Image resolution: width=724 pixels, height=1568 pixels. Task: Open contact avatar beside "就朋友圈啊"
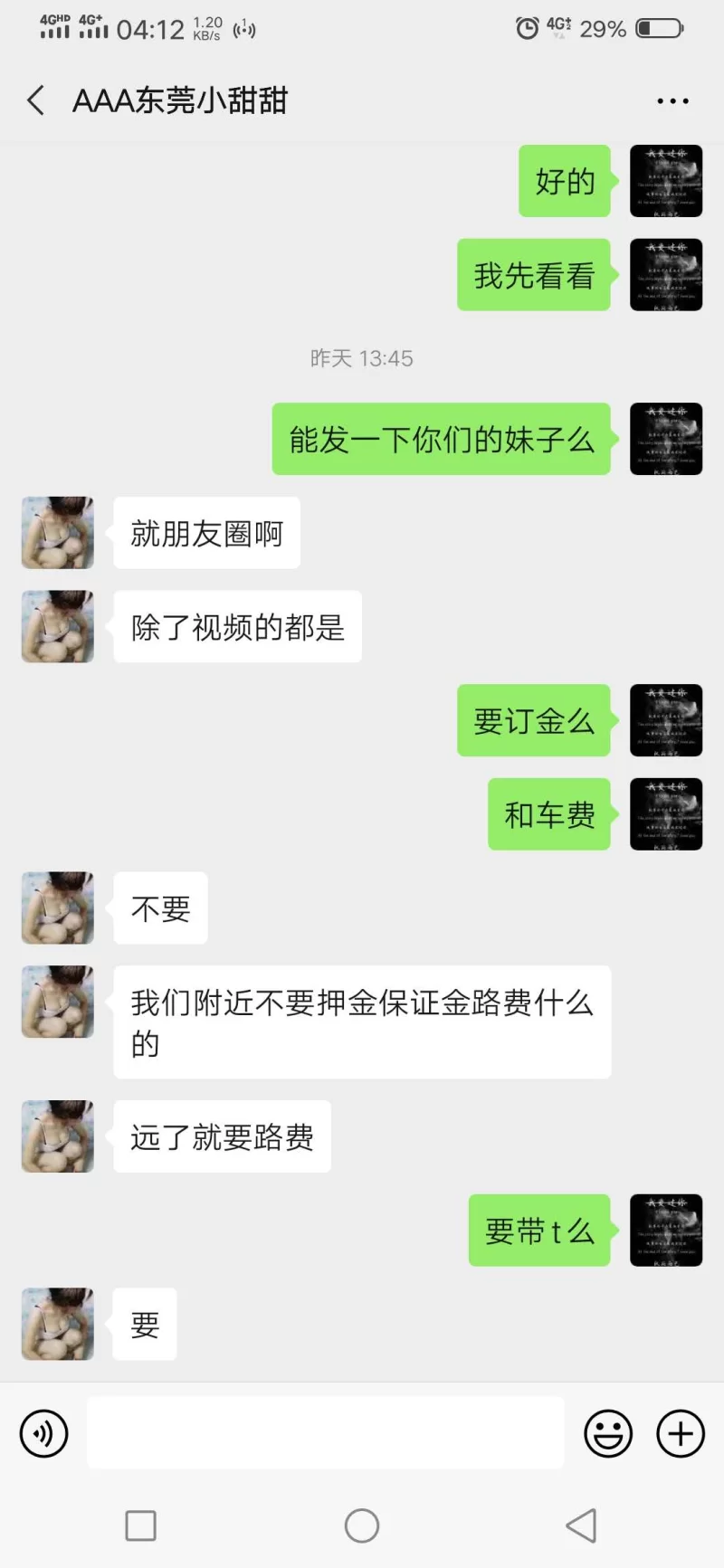58,533
